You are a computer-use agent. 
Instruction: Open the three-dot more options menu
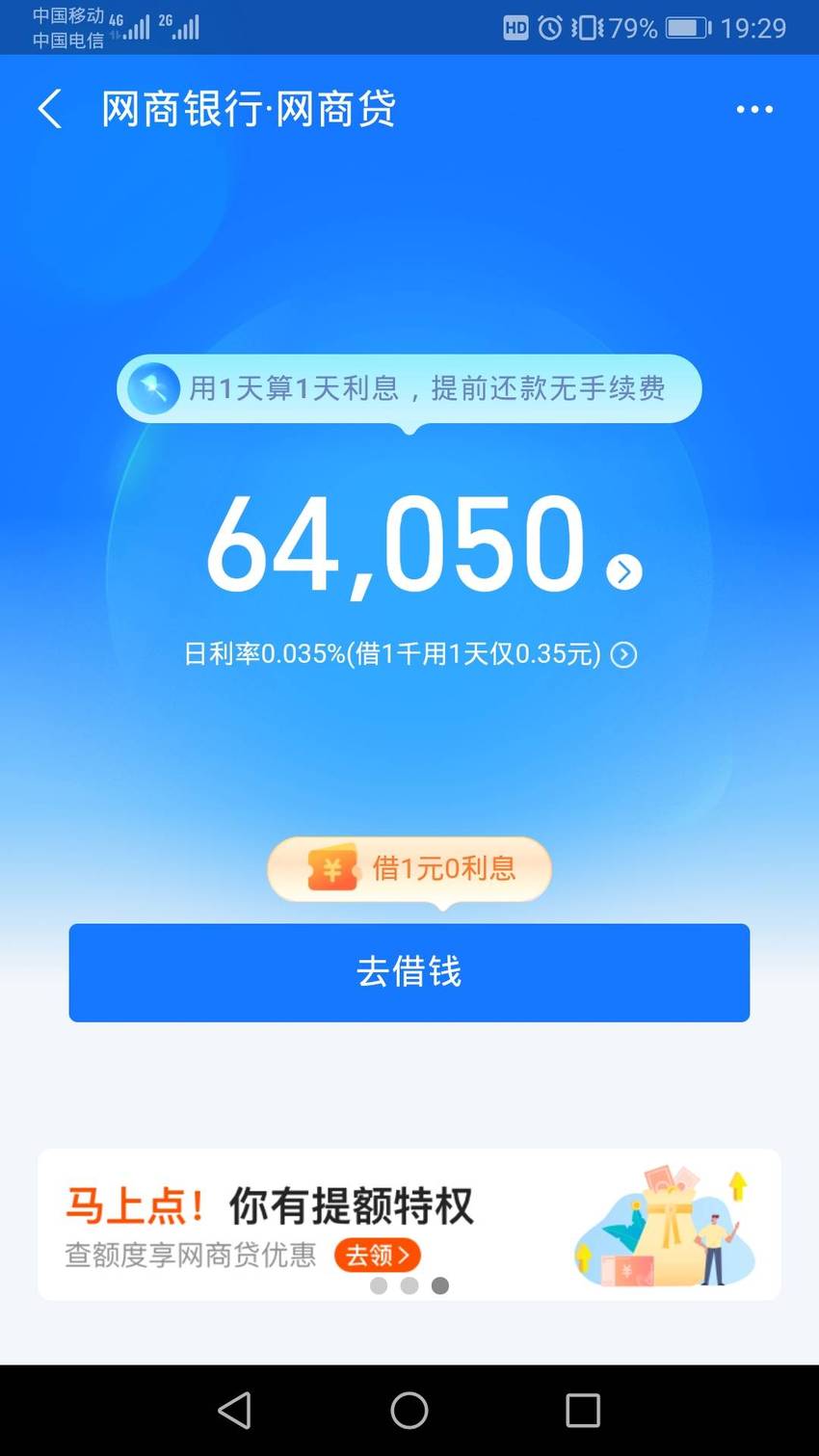pyautogui.click(x=754, y=110)
